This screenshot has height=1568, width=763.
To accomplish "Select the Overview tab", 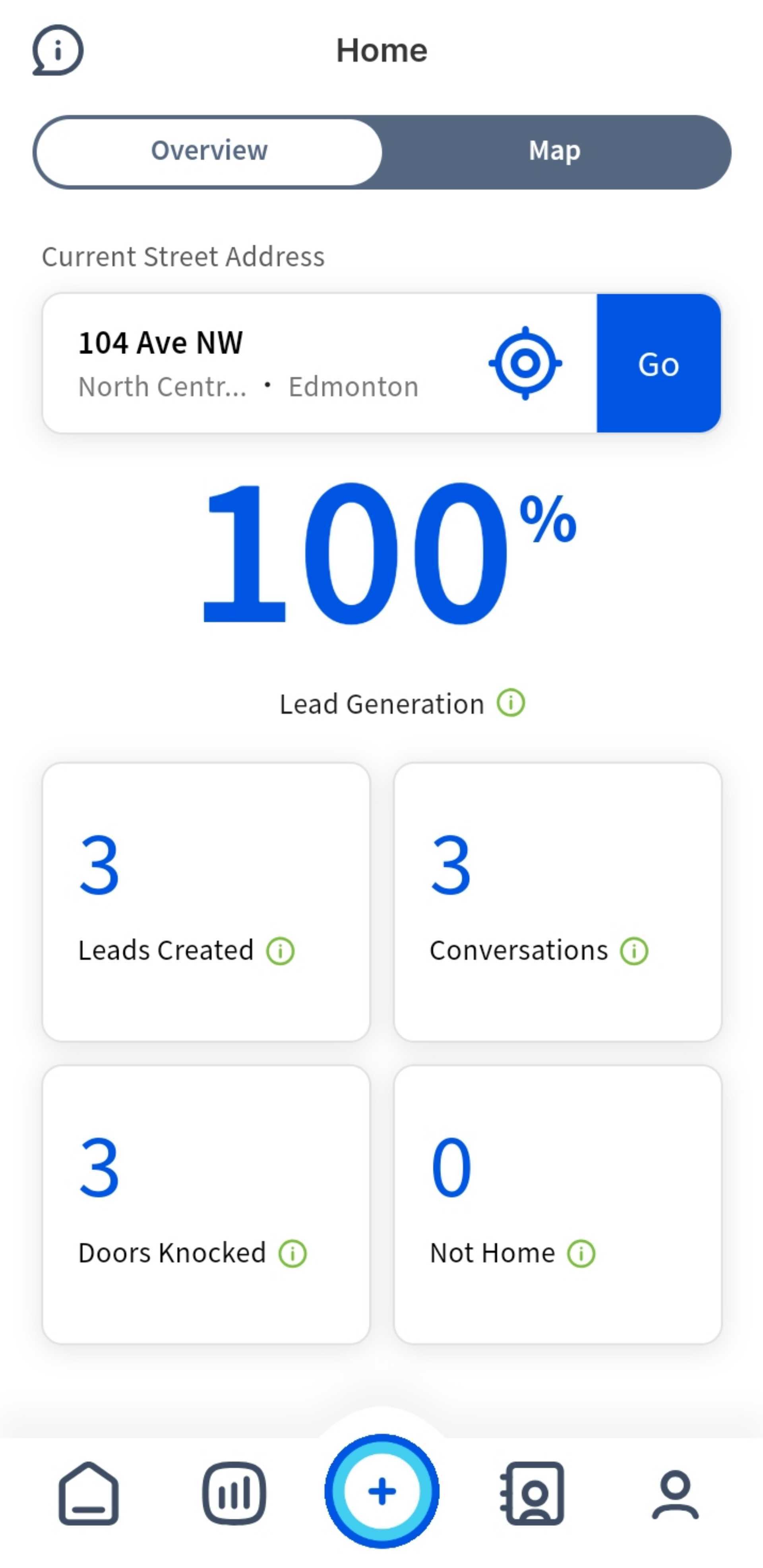I will point(209,151).
